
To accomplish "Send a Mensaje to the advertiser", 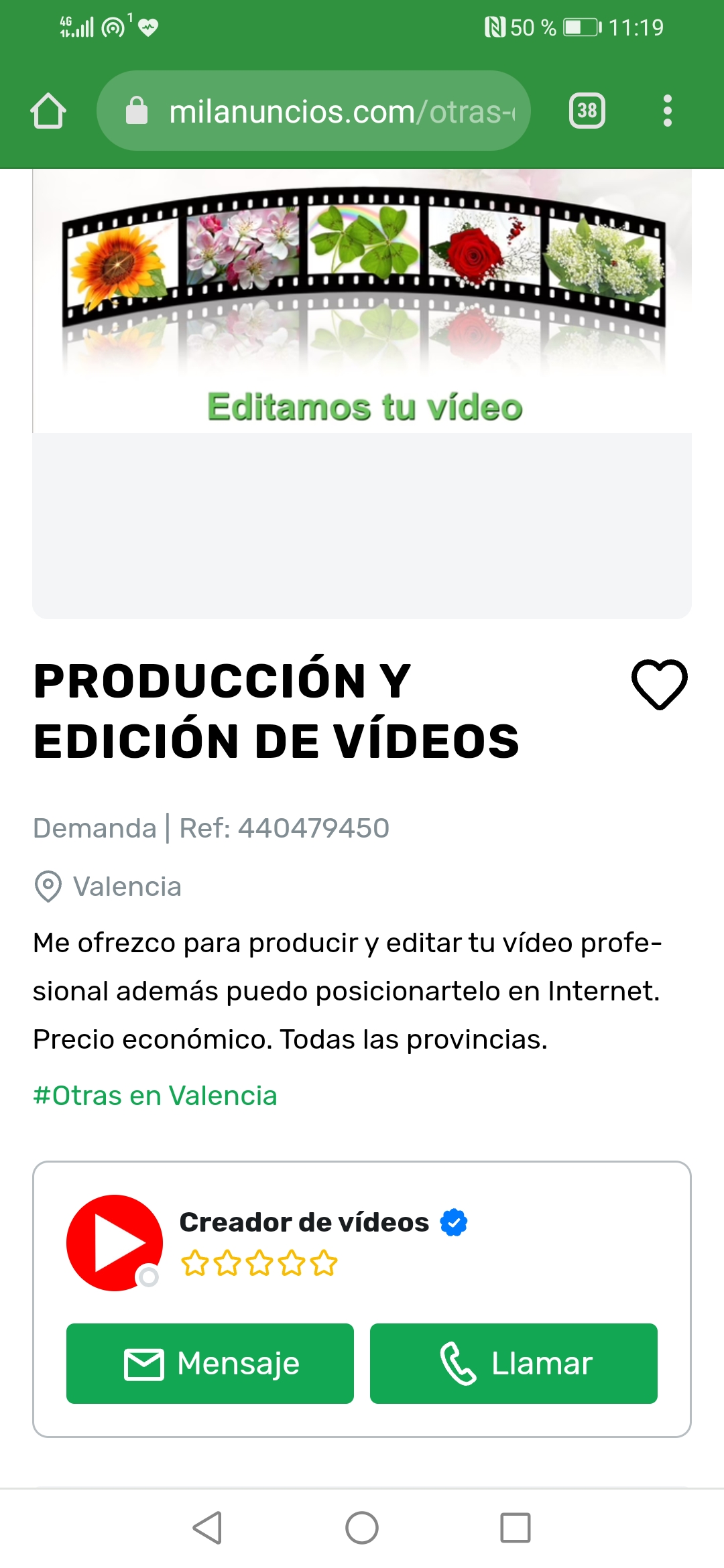I will (210, 1364).
